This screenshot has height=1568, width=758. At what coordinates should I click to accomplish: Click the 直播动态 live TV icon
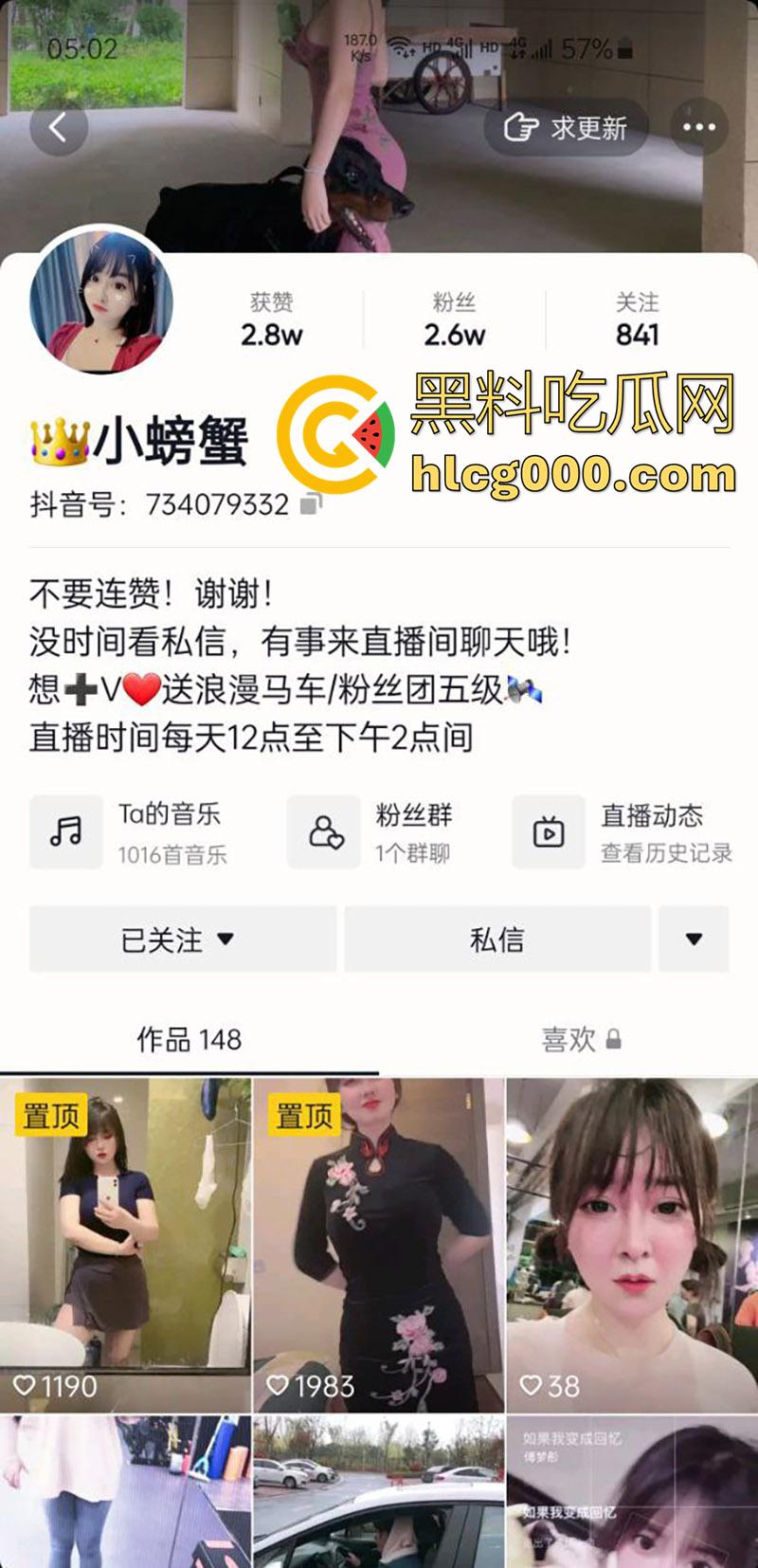click(548, 831)
